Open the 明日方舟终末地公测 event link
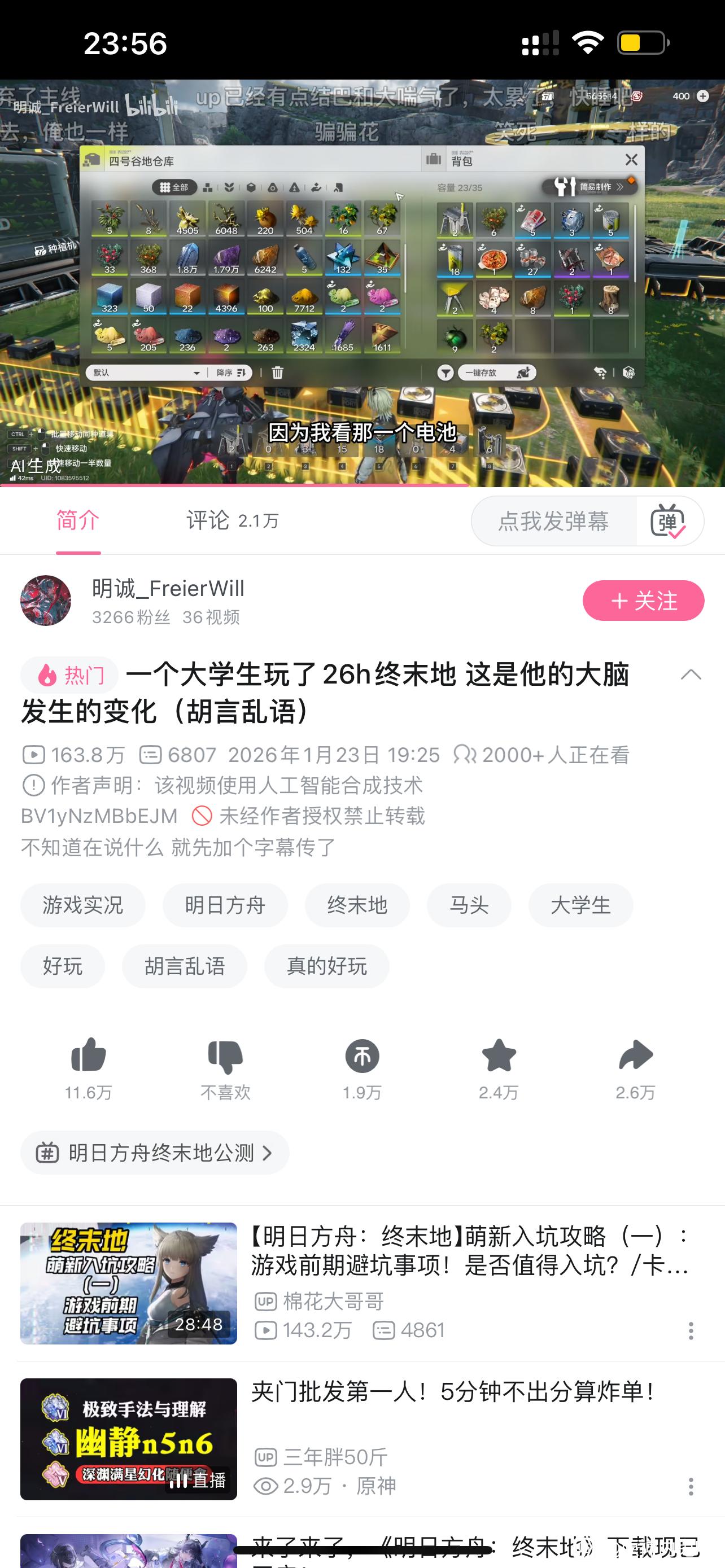 (x=154, y=1152)
